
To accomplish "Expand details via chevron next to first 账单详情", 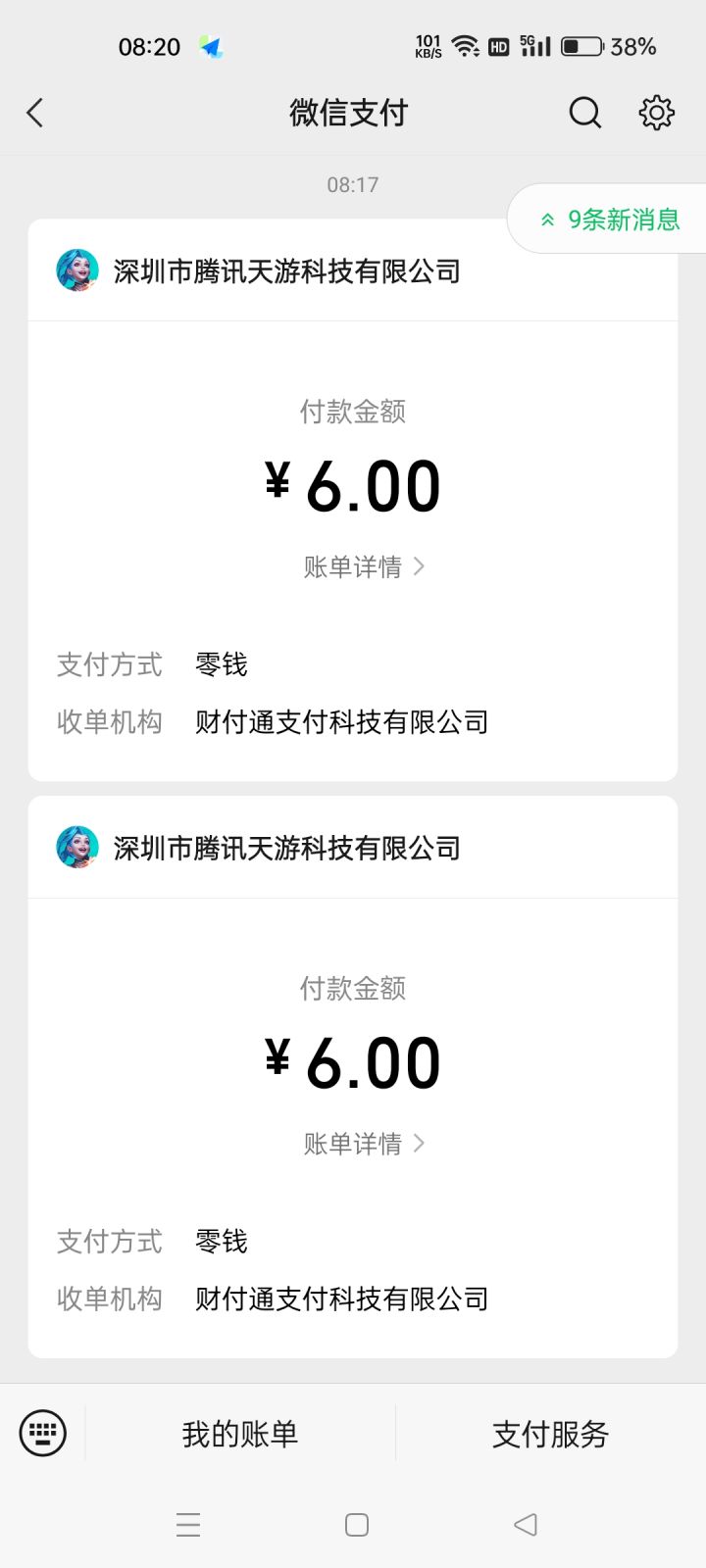I will 419,566.
